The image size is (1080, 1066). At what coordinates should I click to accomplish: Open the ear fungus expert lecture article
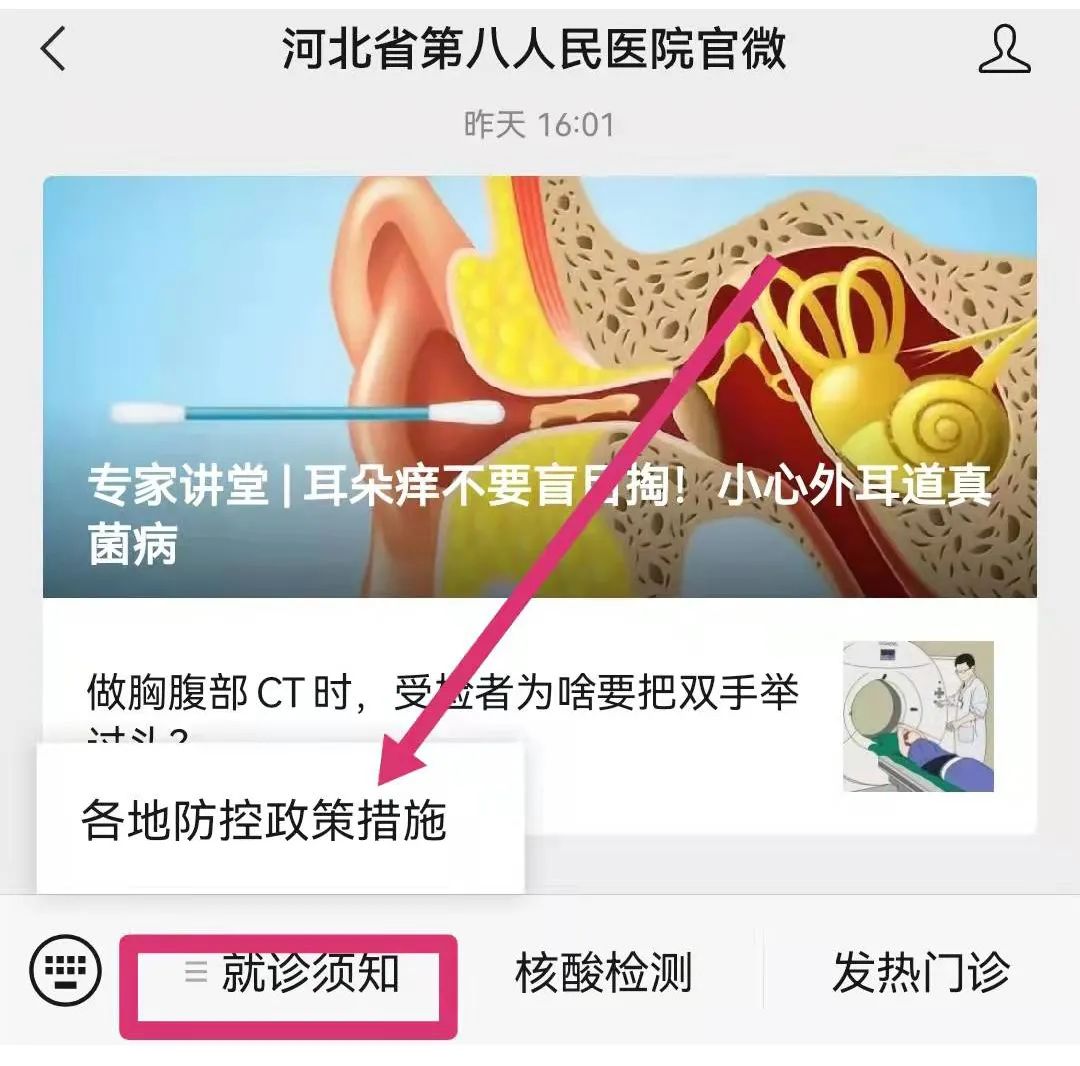tap(539, 387)
